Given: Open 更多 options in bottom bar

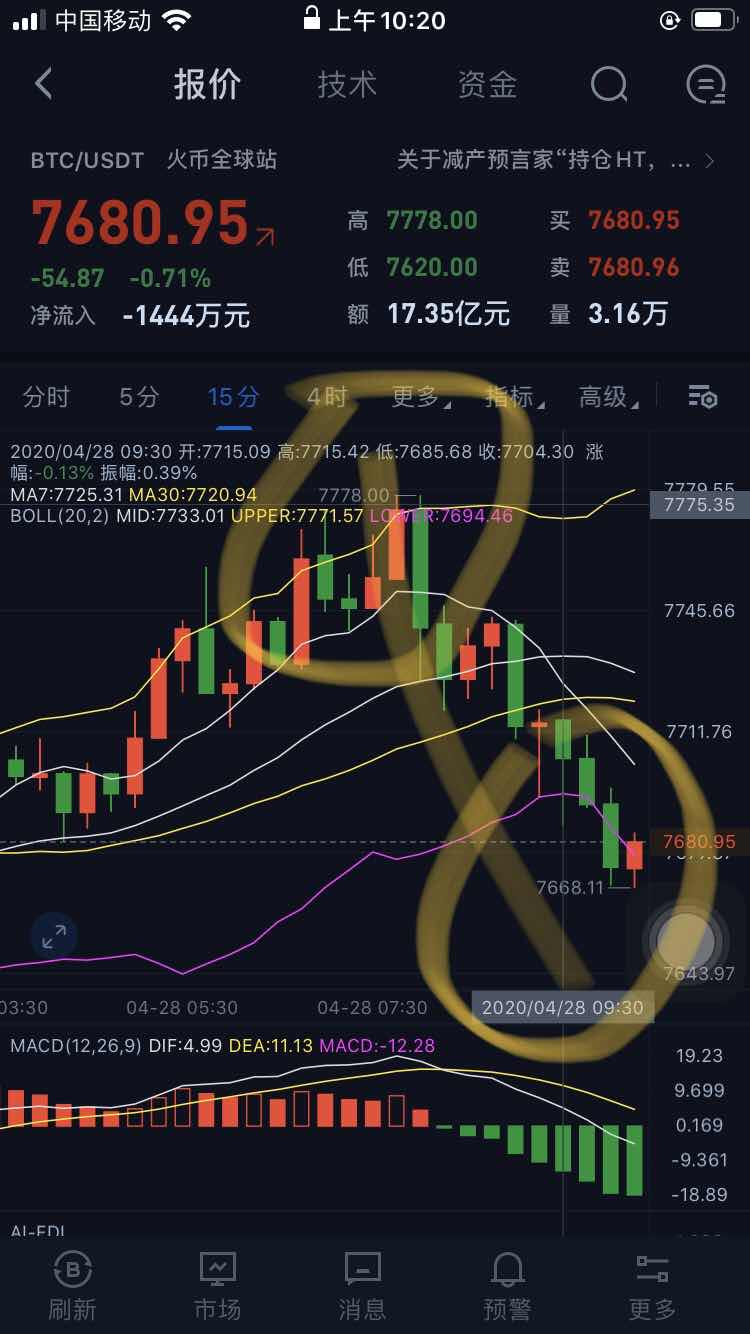Looking at the screenshot, I should tap(652, 1285).
